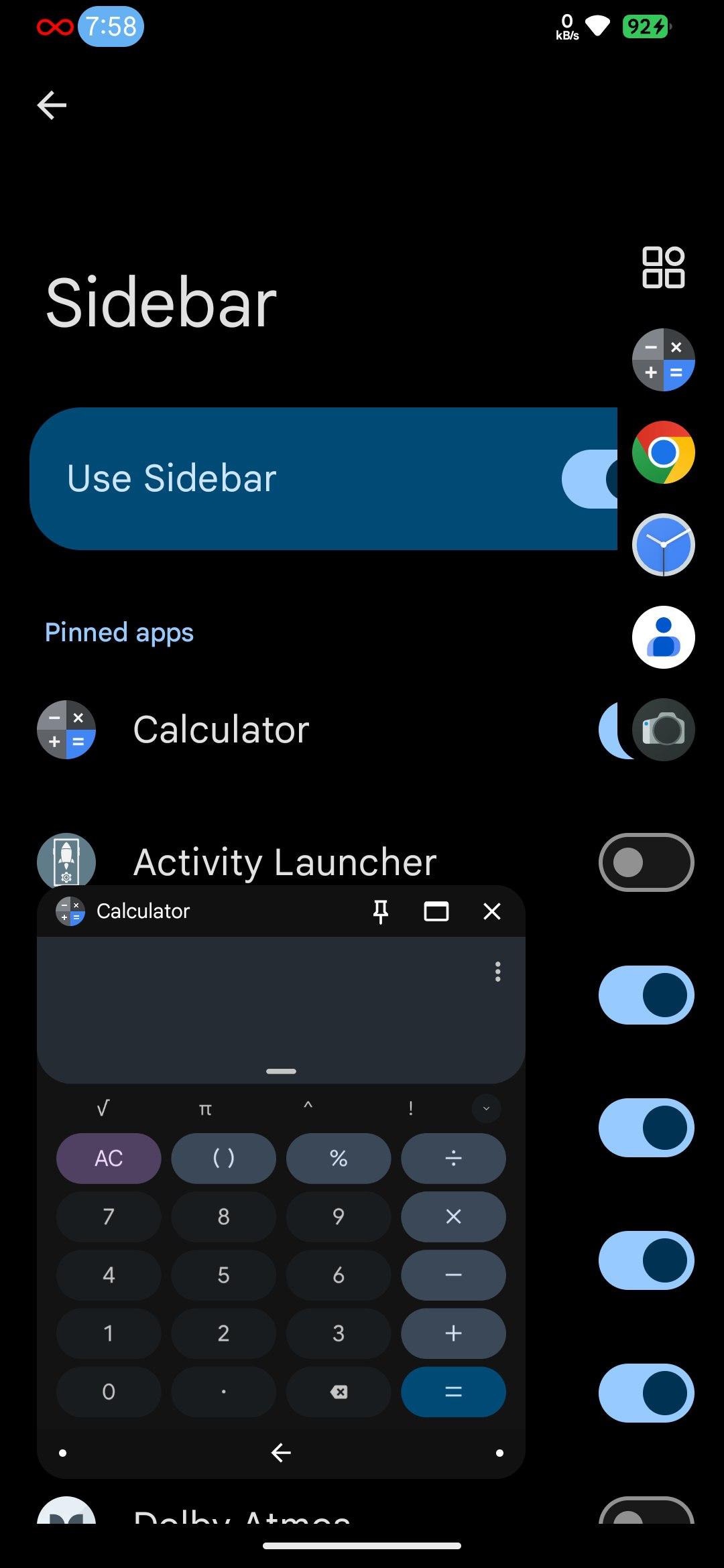Screen dimensions: 724x1568
Task: Expand advanced calculator functions chevron
Action: pos(486,1108)
